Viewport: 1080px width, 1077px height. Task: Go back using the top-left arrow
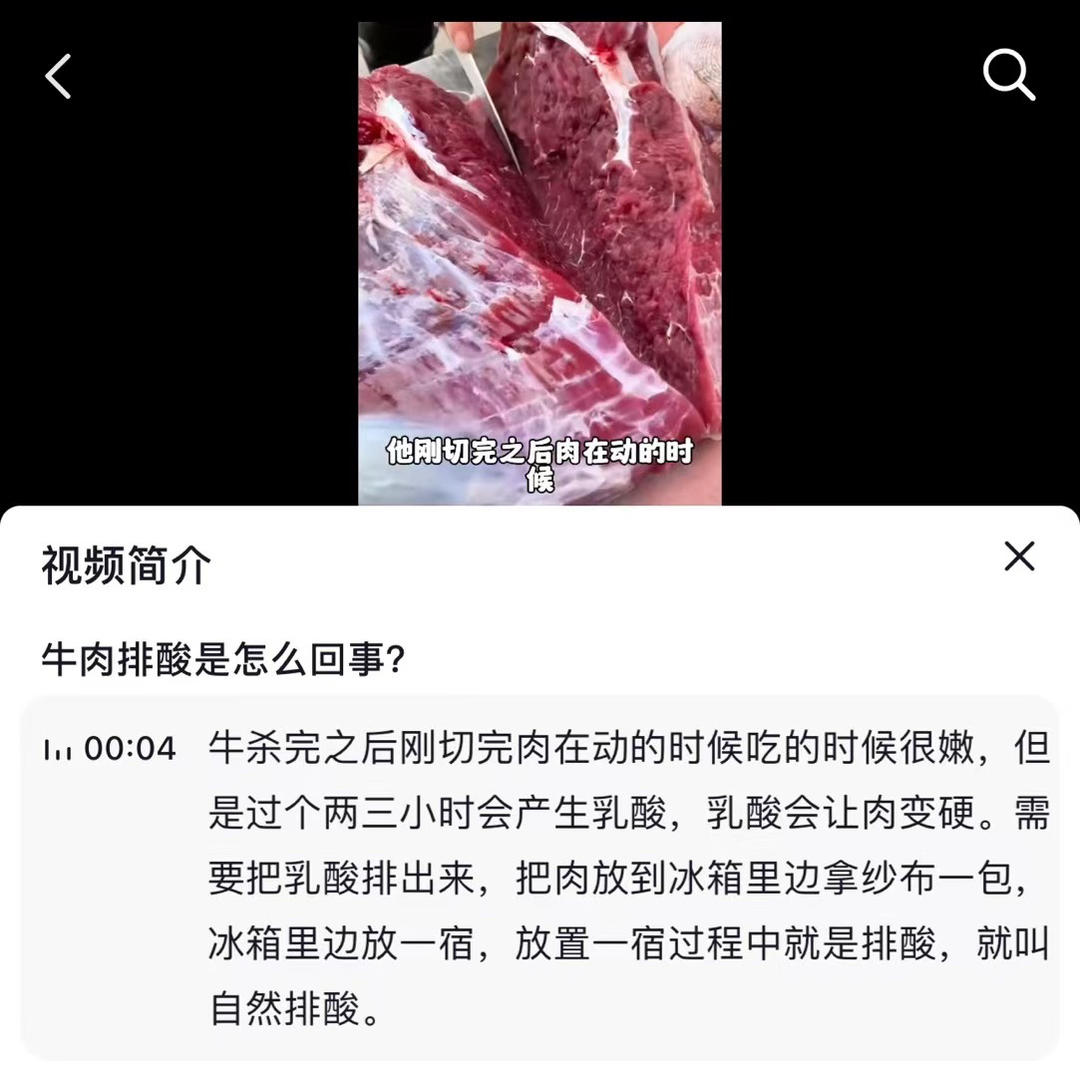[x=58, y=76]
